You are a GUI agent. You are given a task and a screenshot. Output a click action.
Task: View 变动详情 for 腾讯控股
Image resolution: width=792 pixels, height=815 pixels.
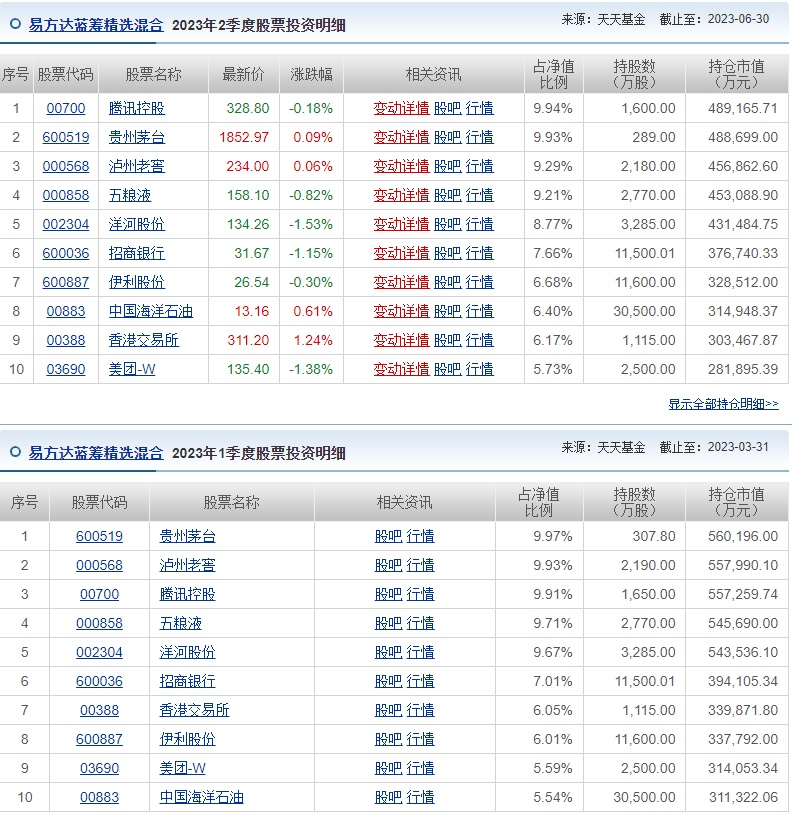pos(401,108)
